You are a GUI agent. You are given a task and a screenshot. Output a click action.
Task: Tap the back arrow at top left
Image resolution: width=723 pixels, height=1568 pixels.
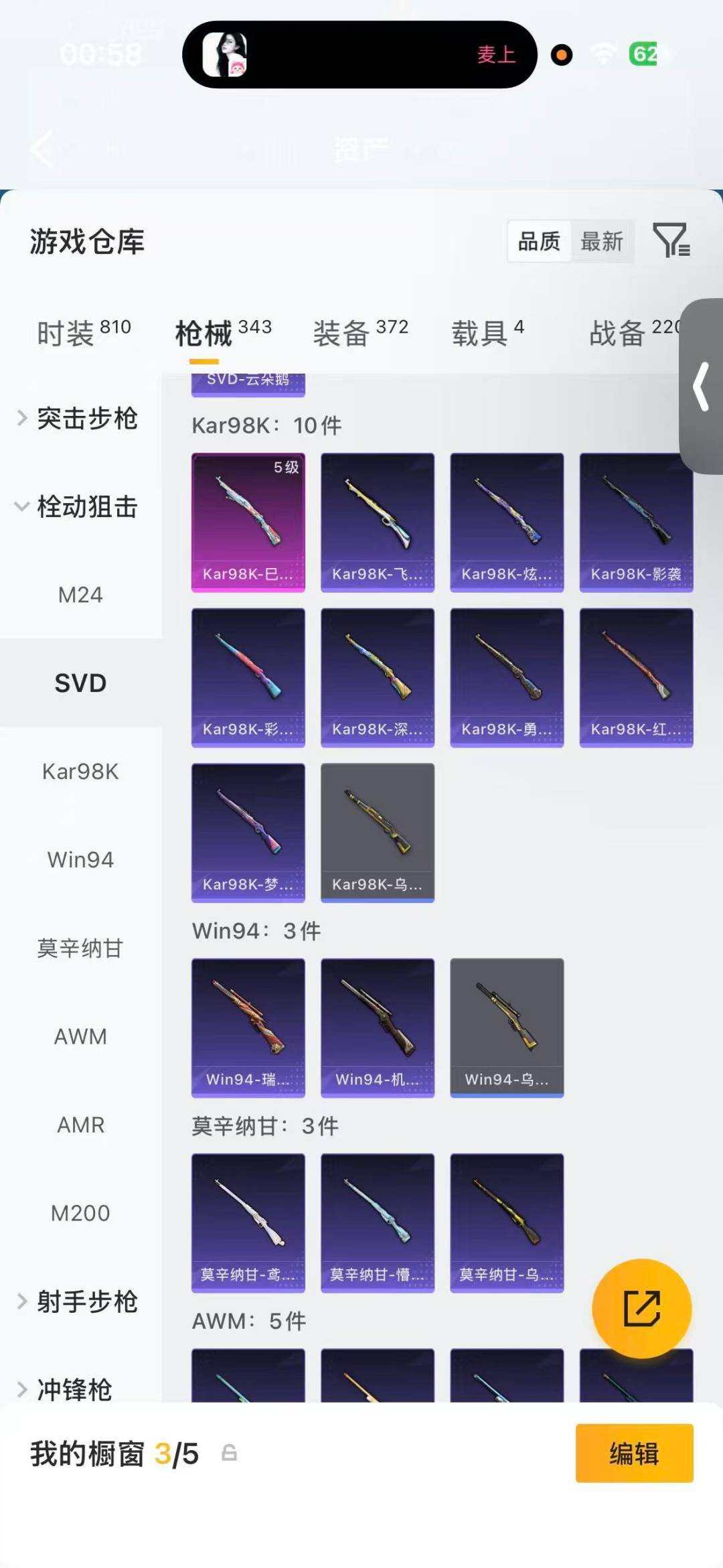40,149
